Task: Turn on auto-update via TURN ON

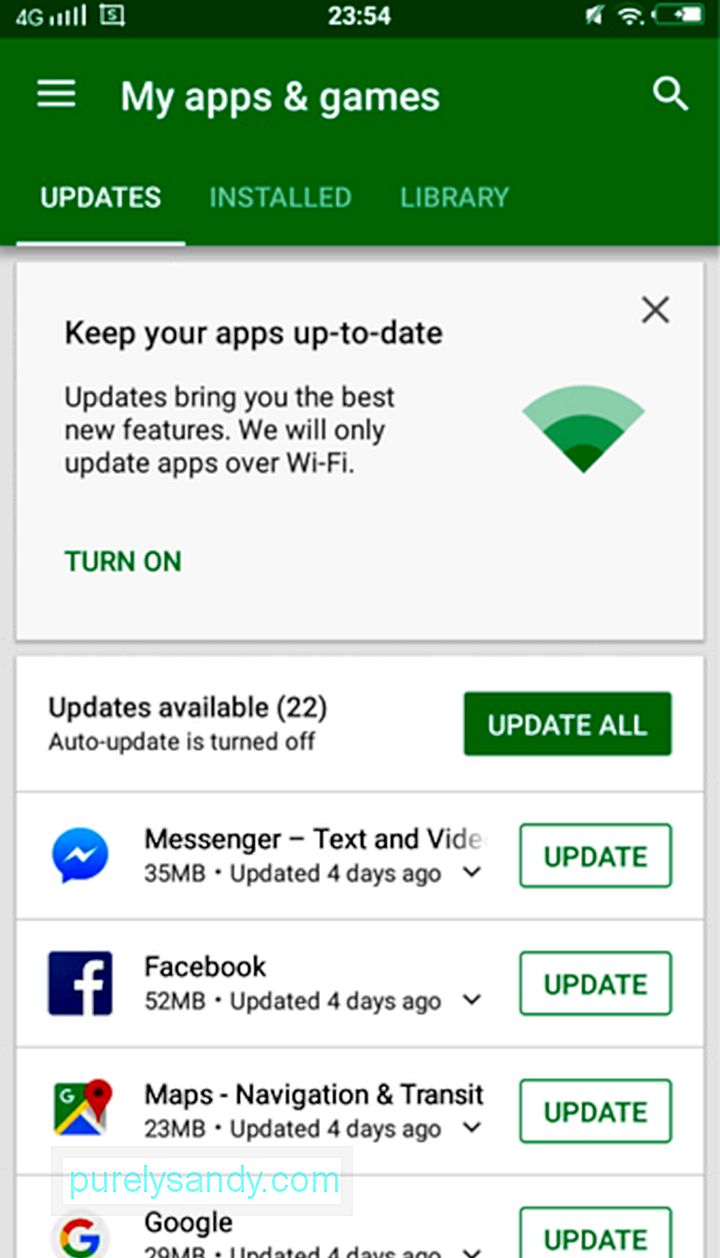Action: [x=123, y=561]
